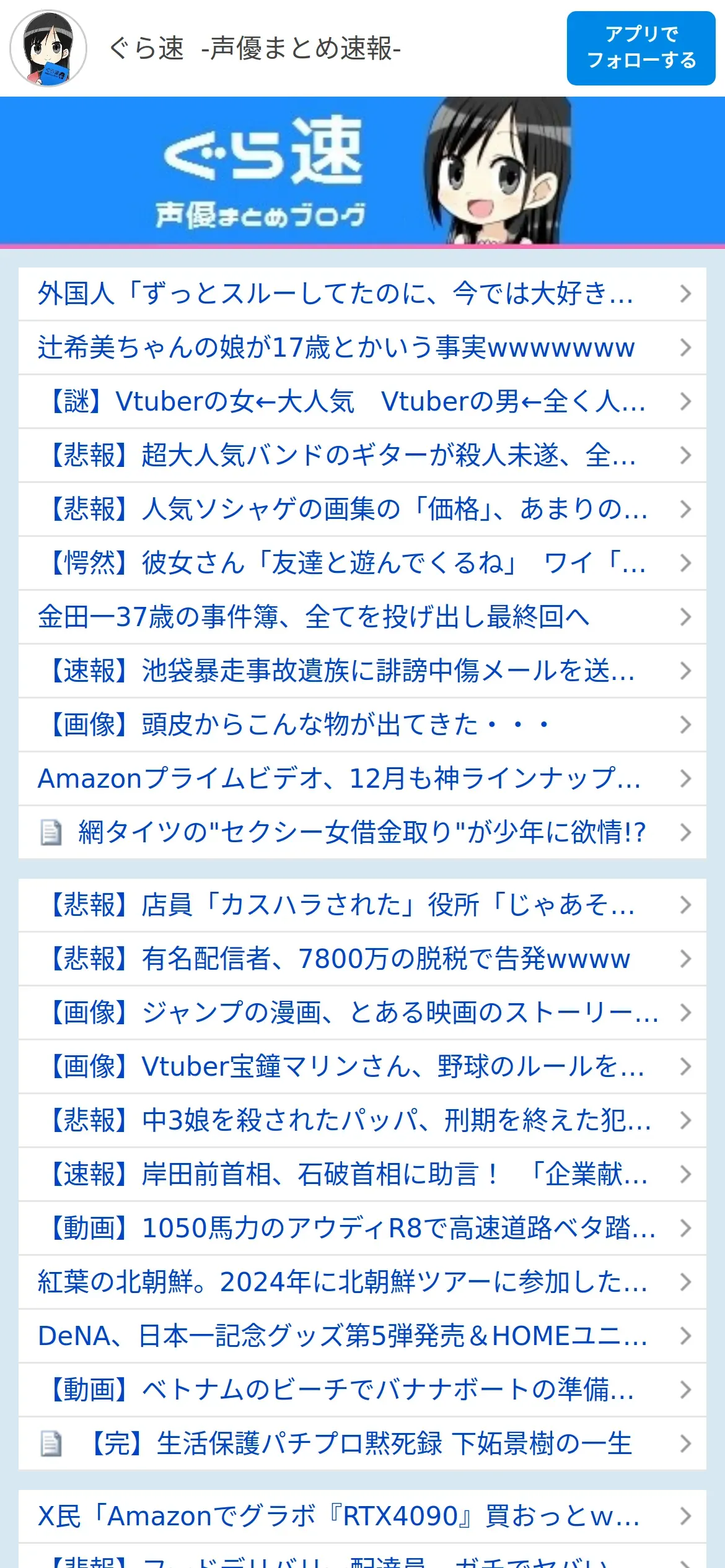The width and height of the screenshot is (725, 1568).
Task: Open 金田一37歳の事件簿 article
Action: point(362,617)
